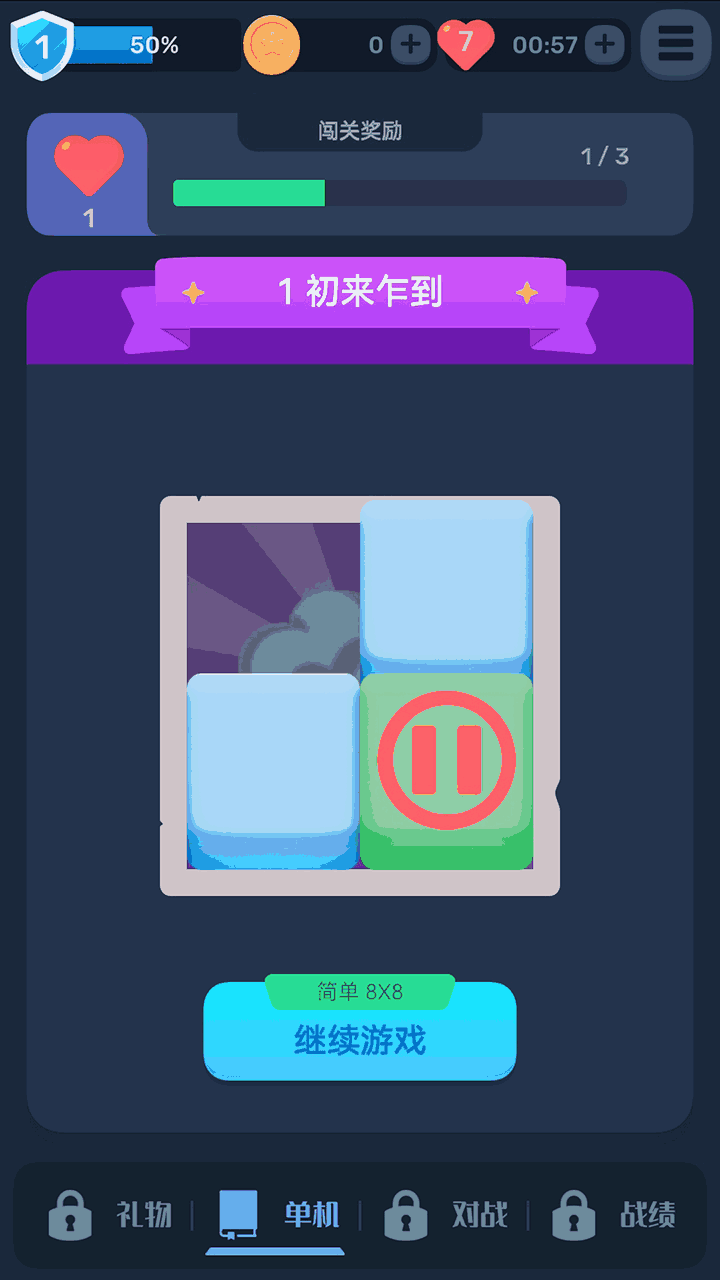
Task: Switch to the 单机 tab
Action: [280, 1215]
